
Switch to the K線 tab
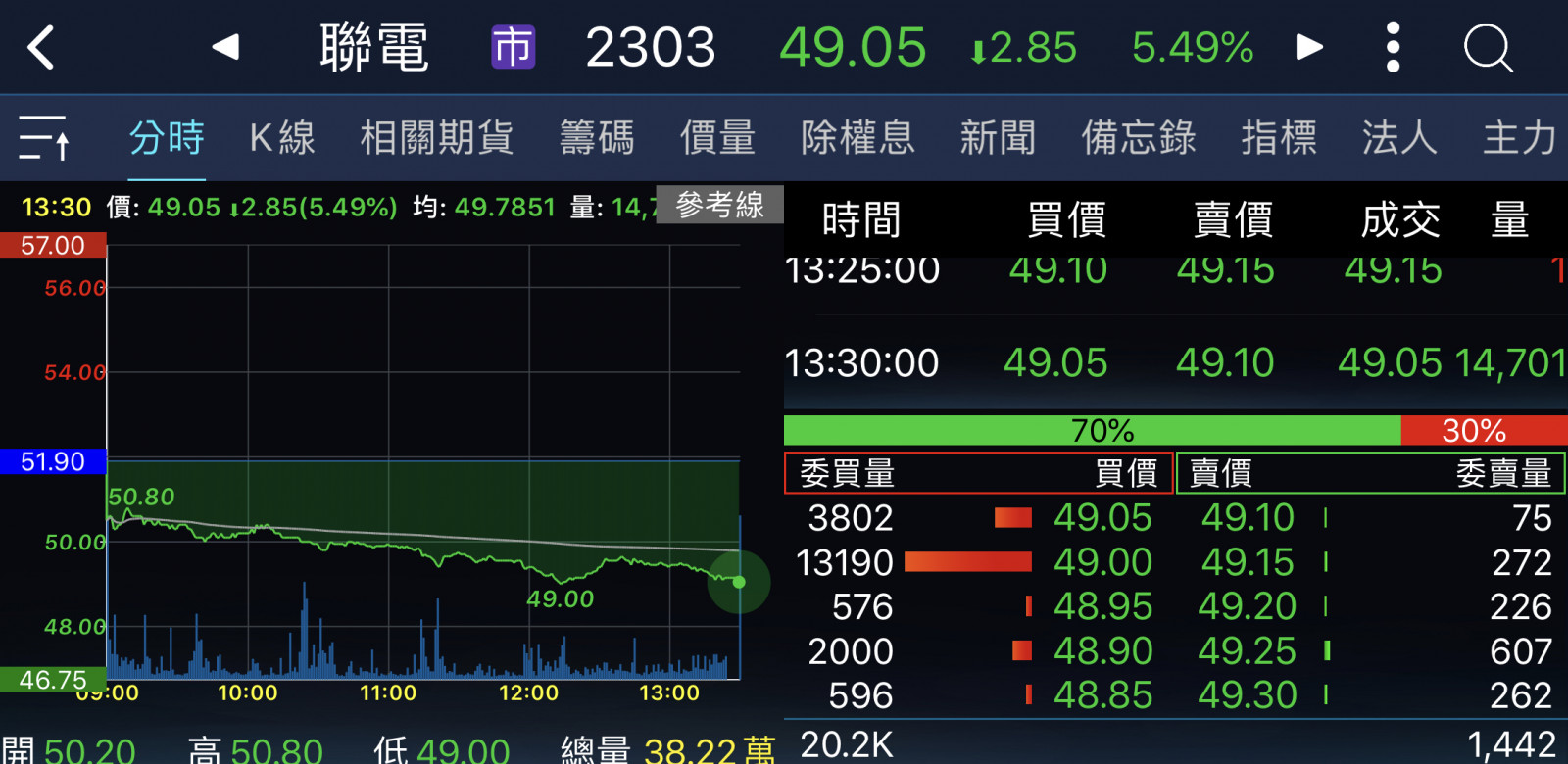tap(282, 137)
